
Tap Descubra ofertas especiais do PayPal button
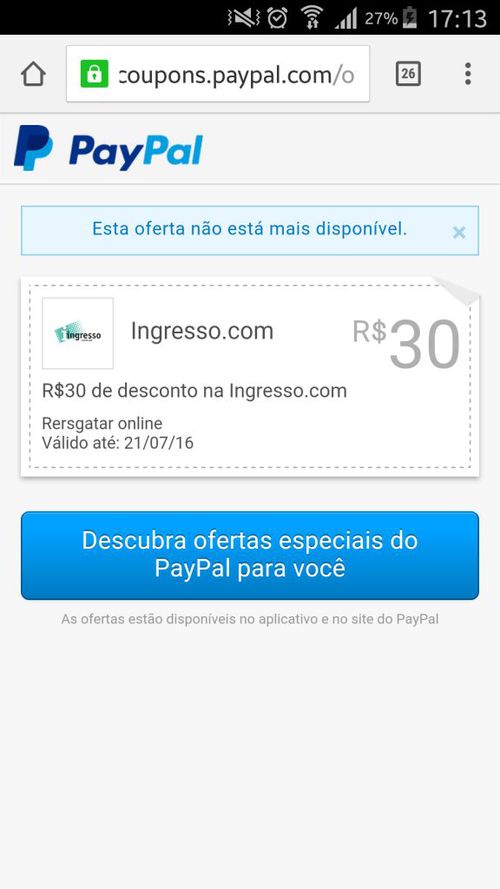250,555
